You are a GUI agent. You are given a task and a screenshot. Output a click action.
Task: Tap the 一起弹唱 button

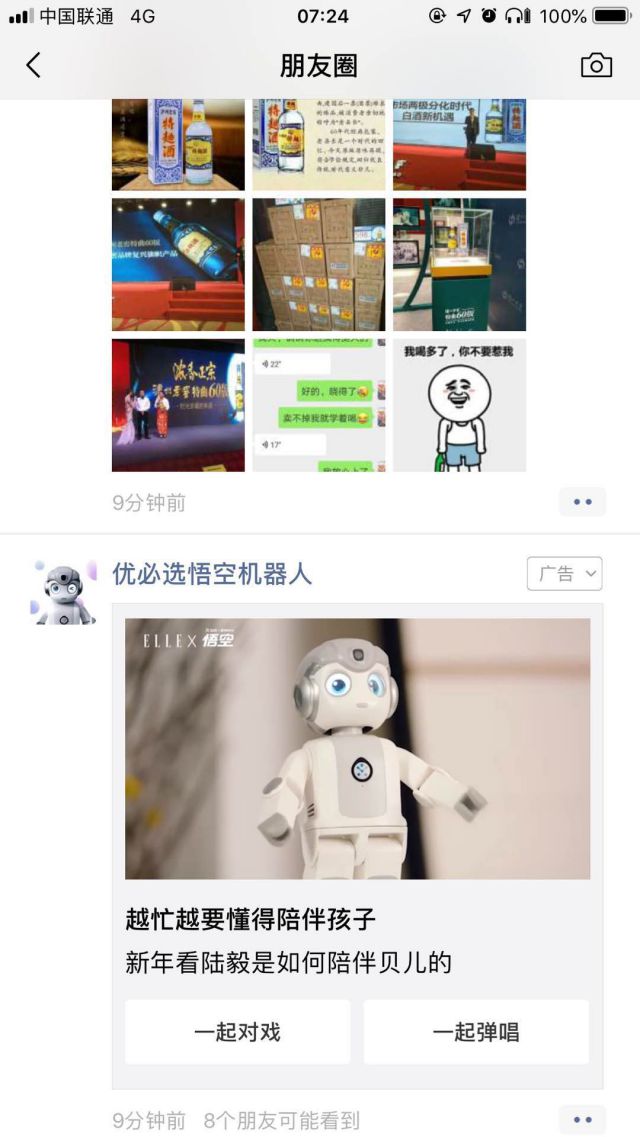coord(476,1032)
